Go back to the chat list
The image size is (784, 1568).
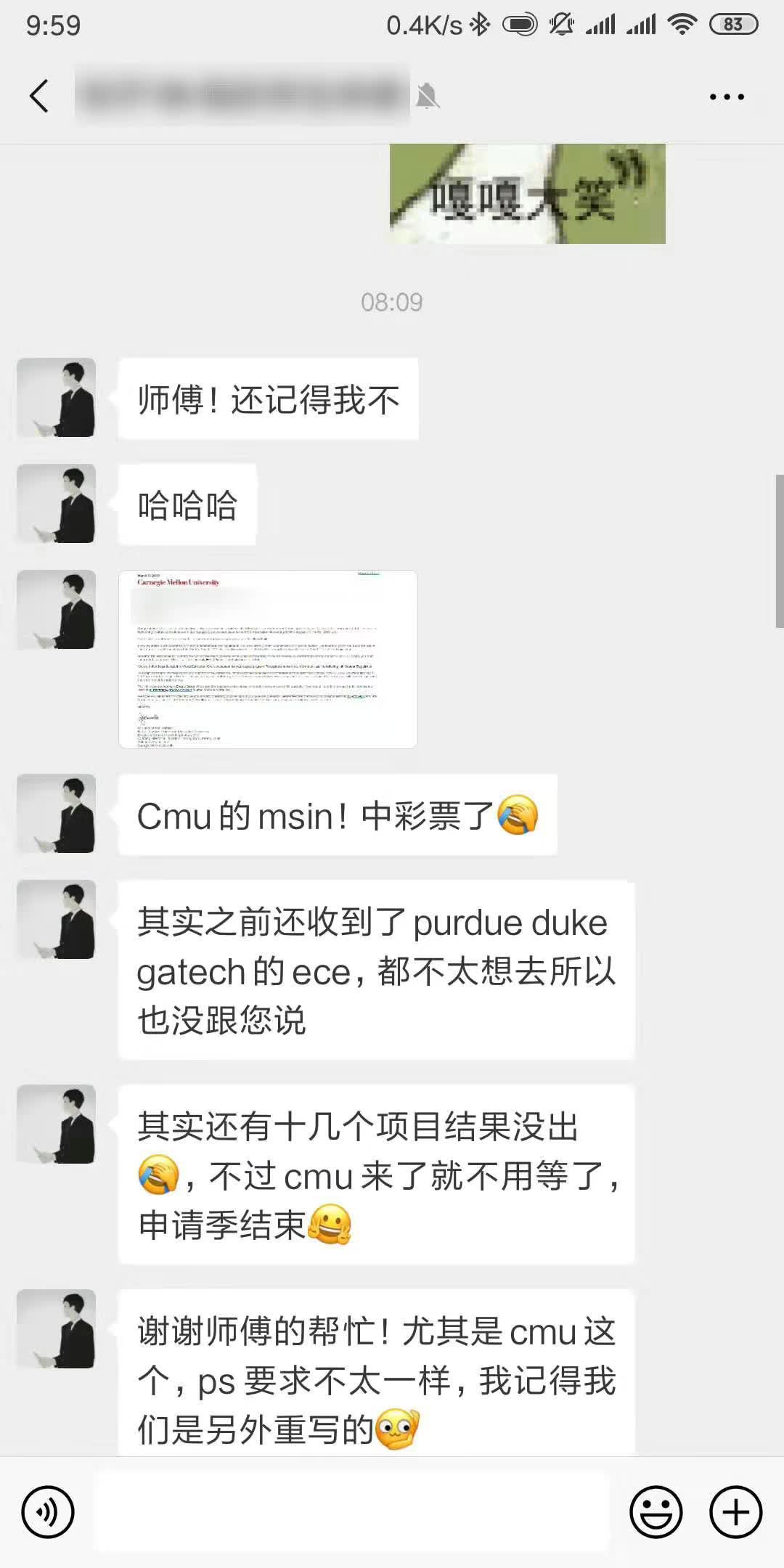(39, 96)
